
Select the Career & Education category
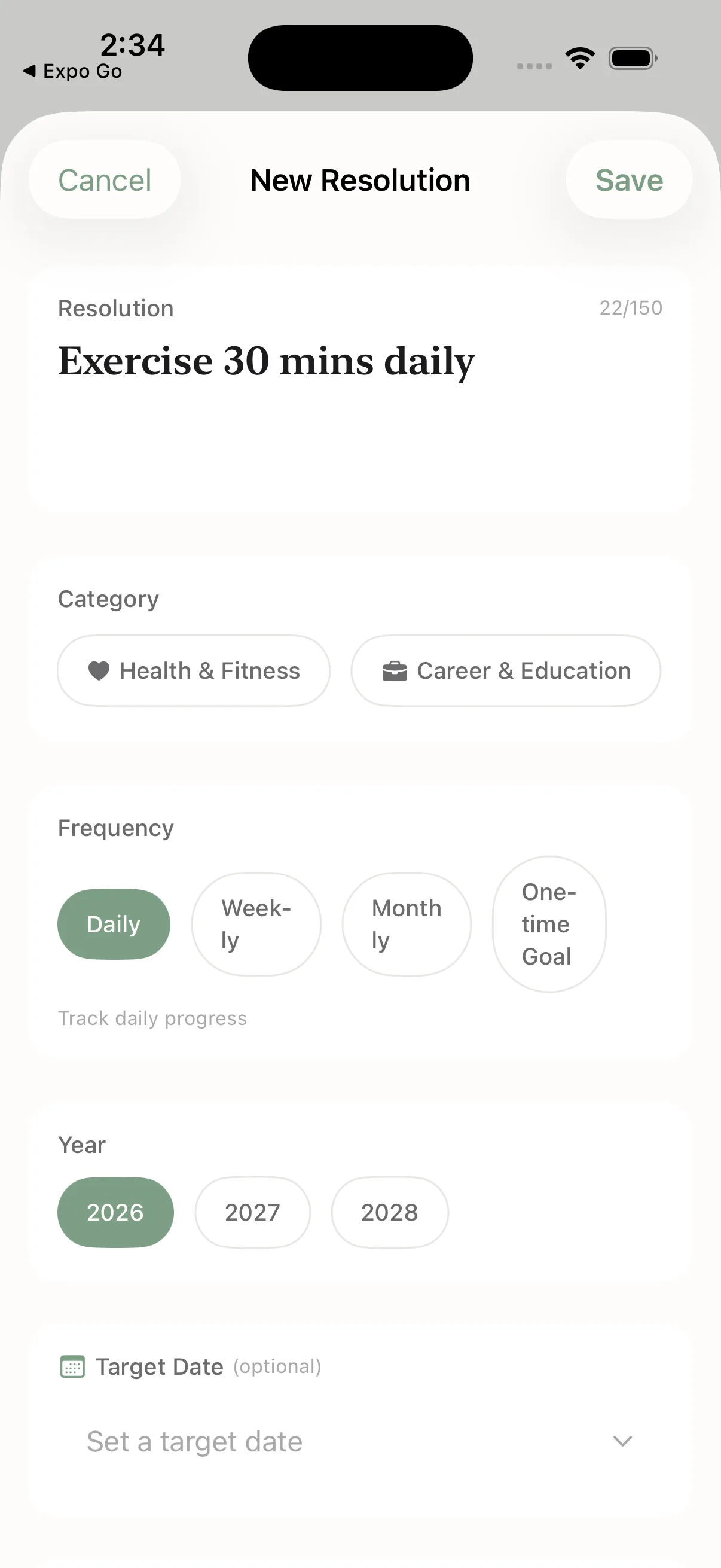[x=506, y=671]
